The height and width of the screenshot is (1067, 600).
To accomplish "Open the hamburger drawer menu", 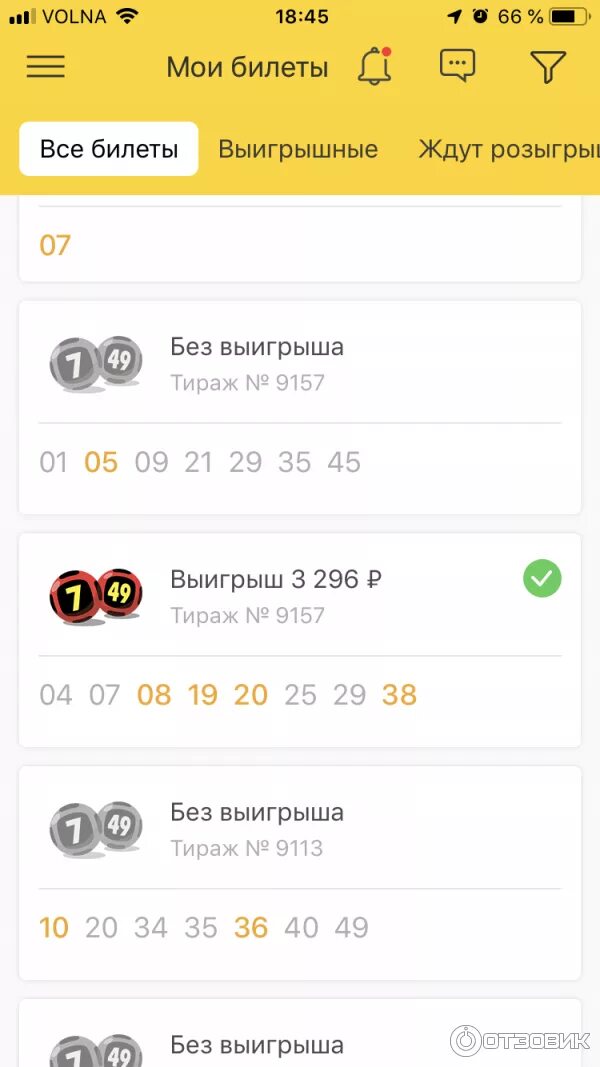I will pos(45,67).
